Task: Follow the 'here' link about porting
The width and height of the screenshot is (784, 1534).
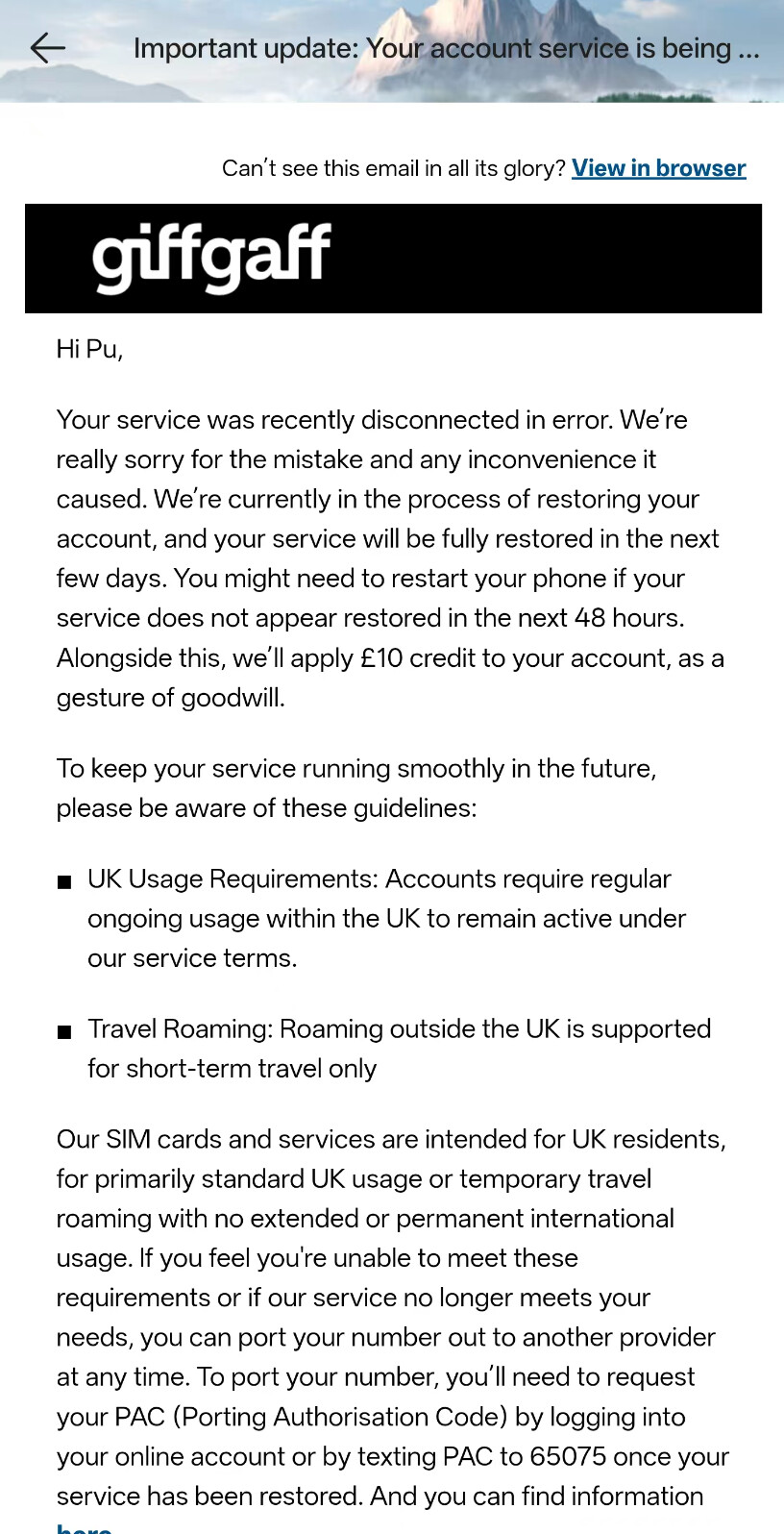Action: pos(85,1528)
